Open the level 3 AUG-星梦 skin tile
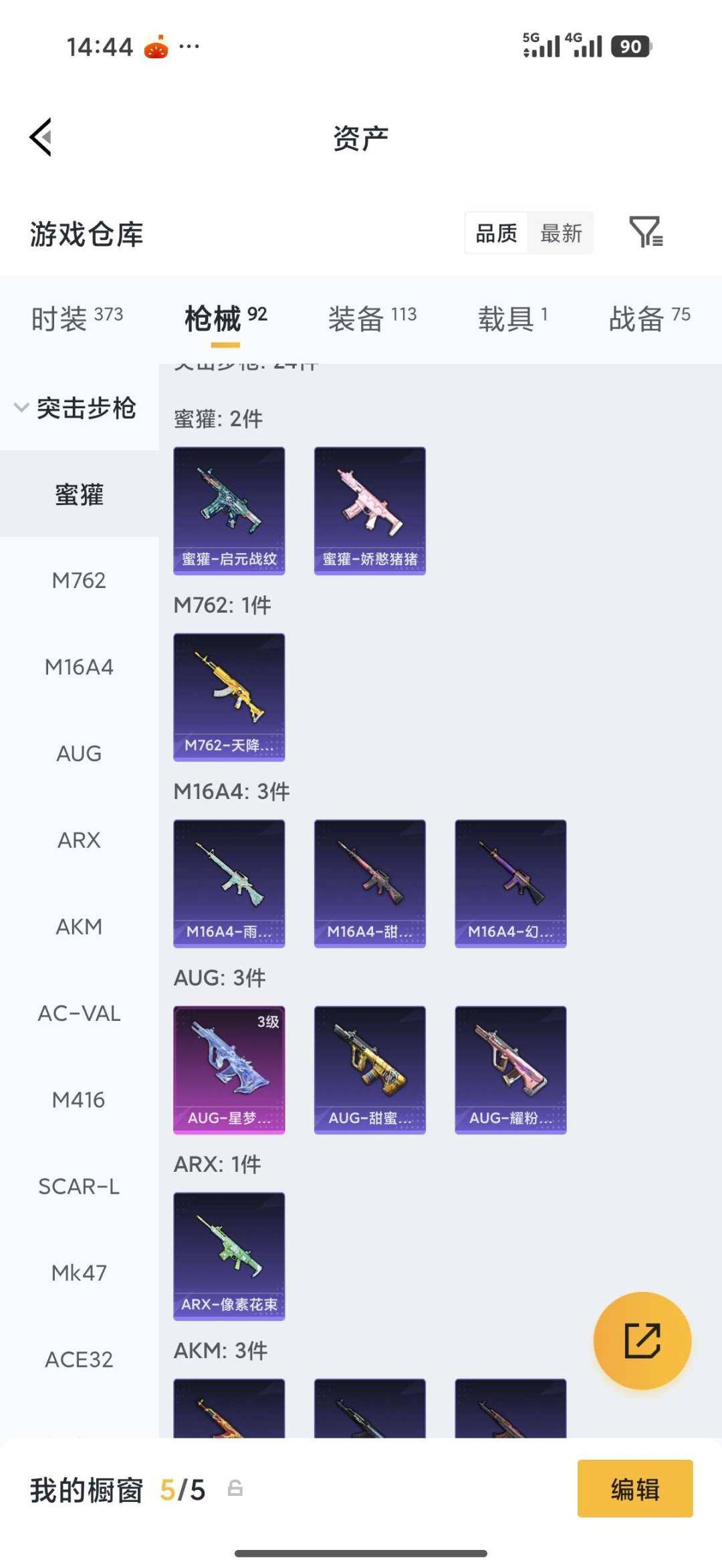 229,1070
